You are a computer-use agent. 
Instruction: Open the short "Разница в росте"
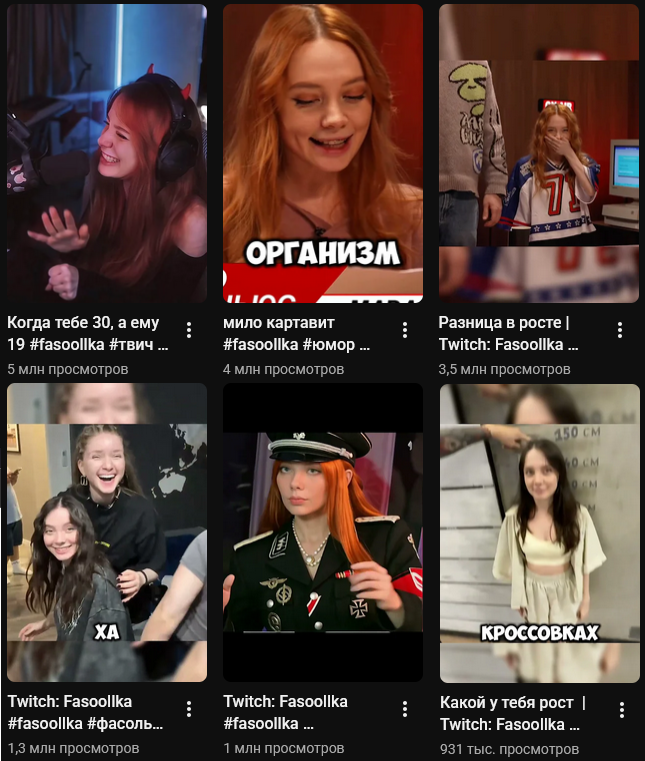click(x=539, y=153)
